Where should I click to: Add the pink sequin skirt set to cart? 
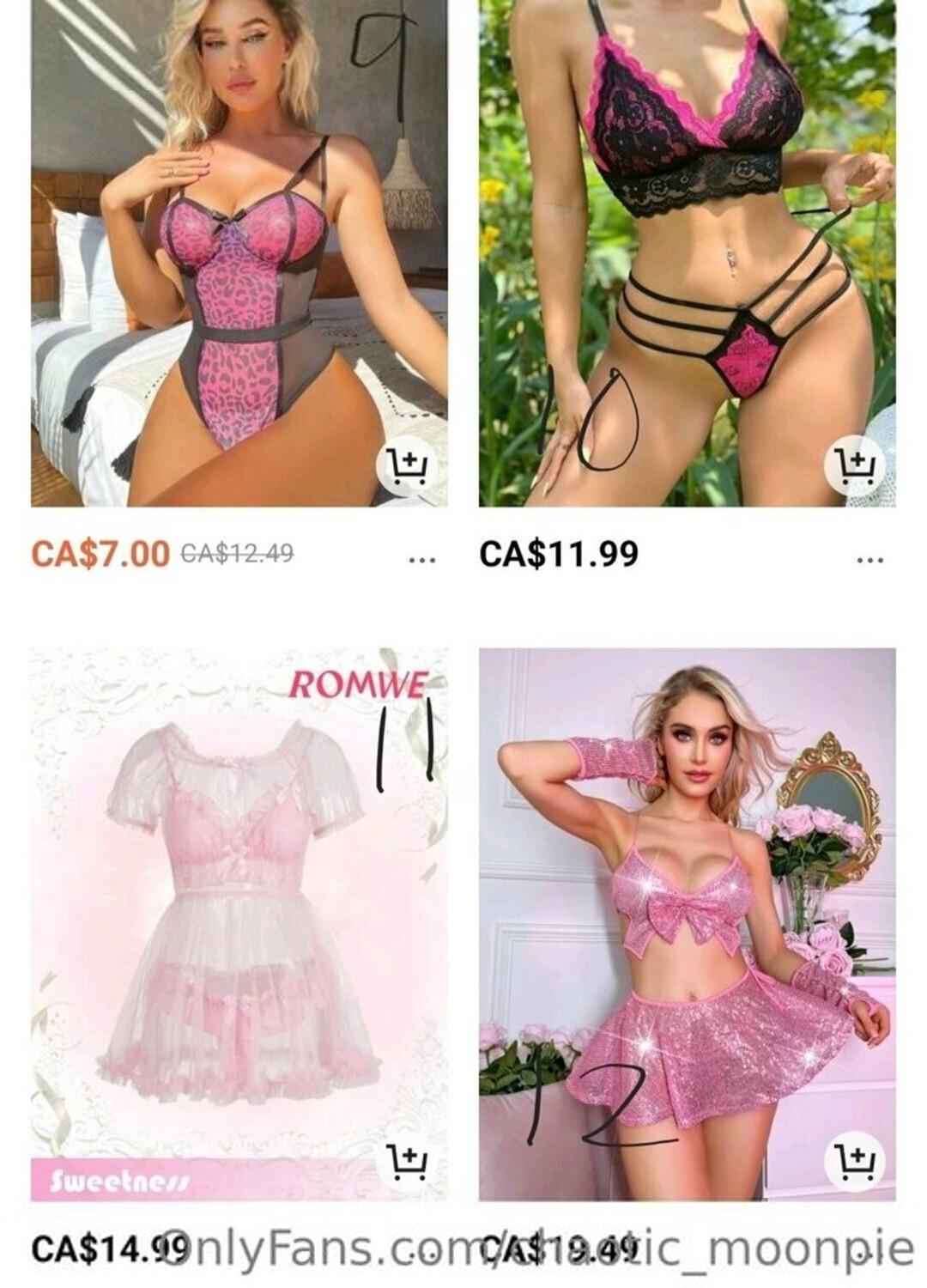click(854, 1161)
